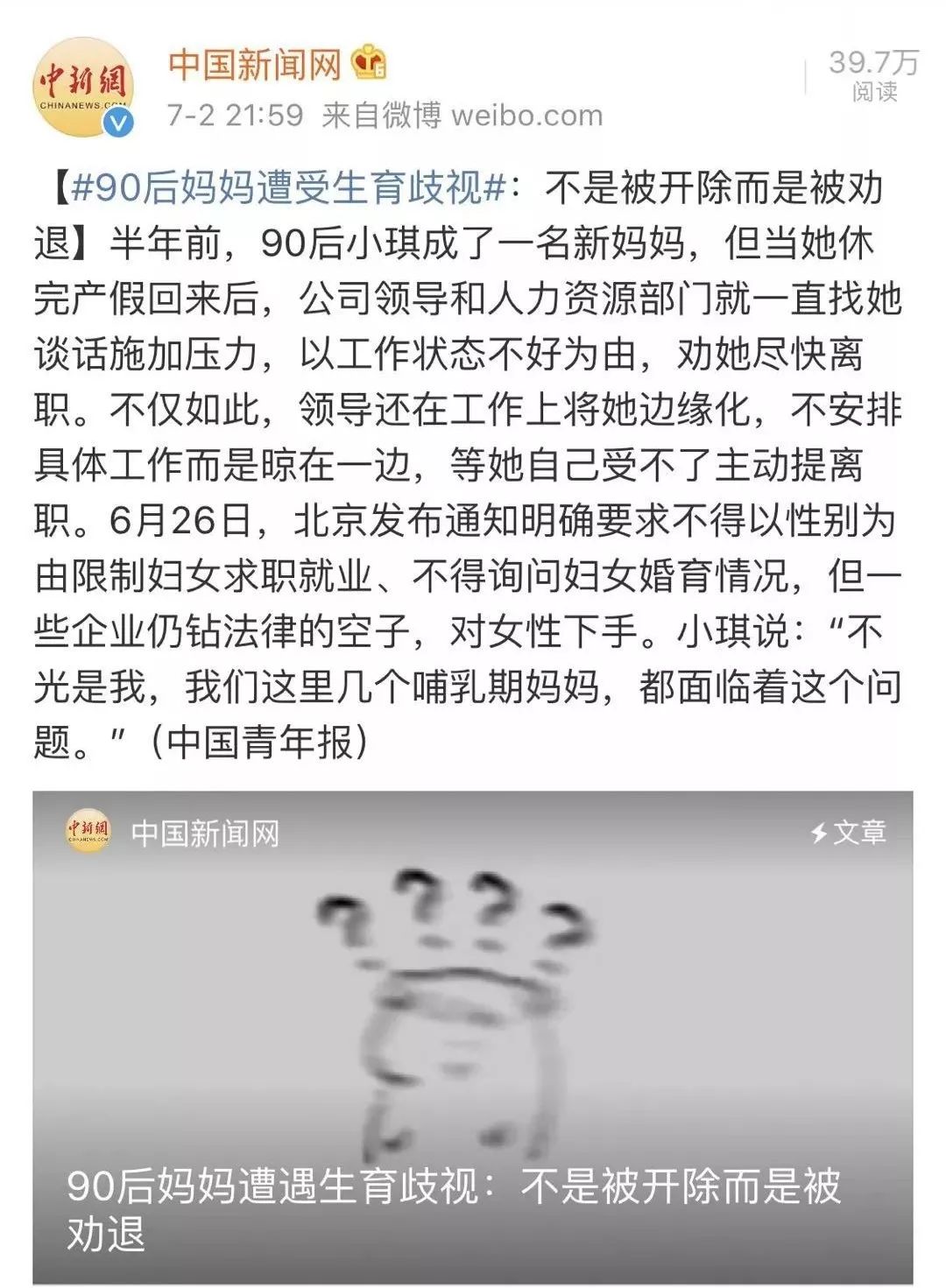Open hashtag #90后妈妈遭受生育歧视#

(289, 187)
